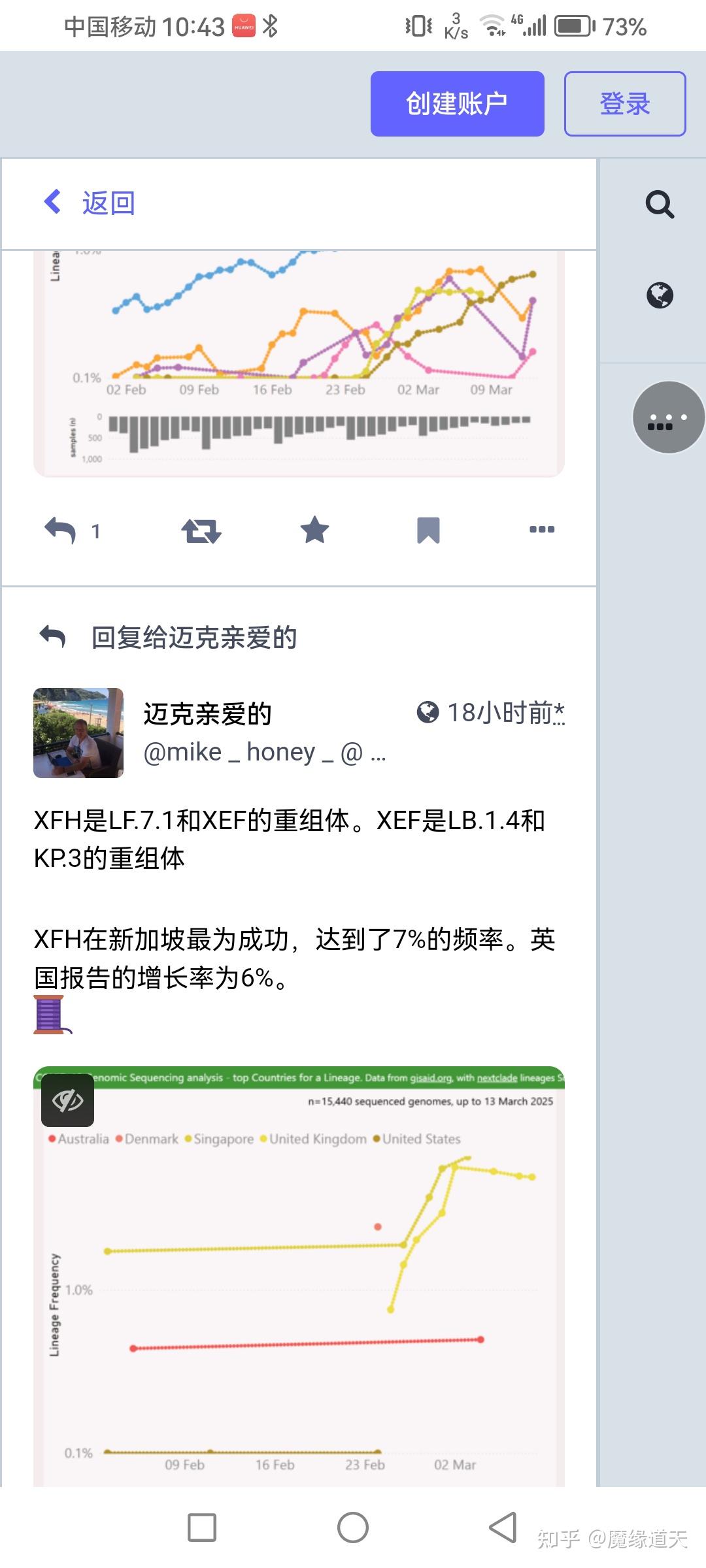Toggle the bookmark on the chart post

(429, 531)
